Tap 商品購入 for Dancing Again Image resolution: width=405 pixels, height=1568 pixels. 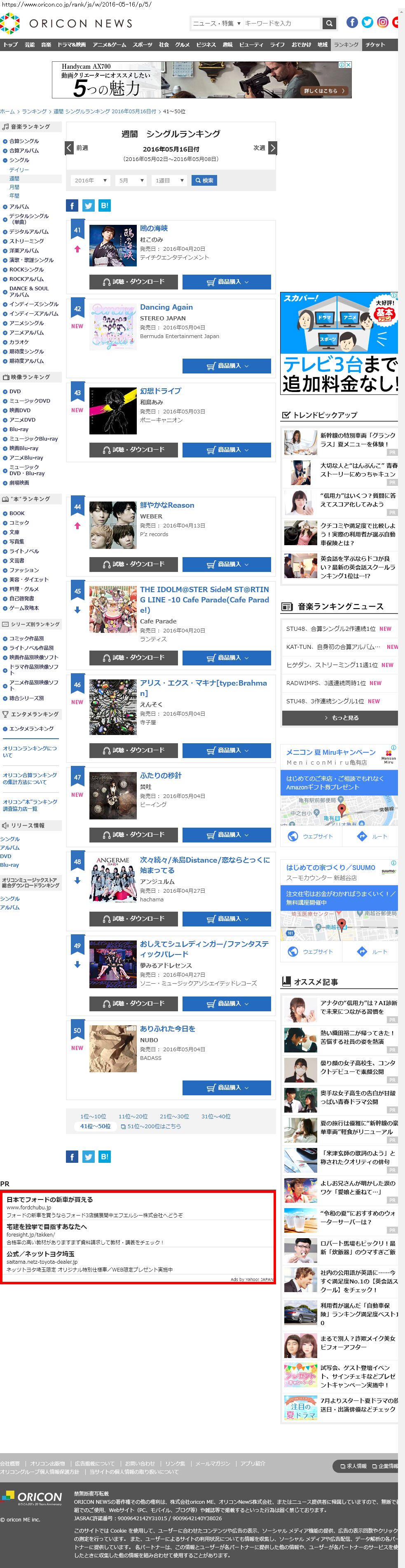pyautogui.click(x=227, y=366)
